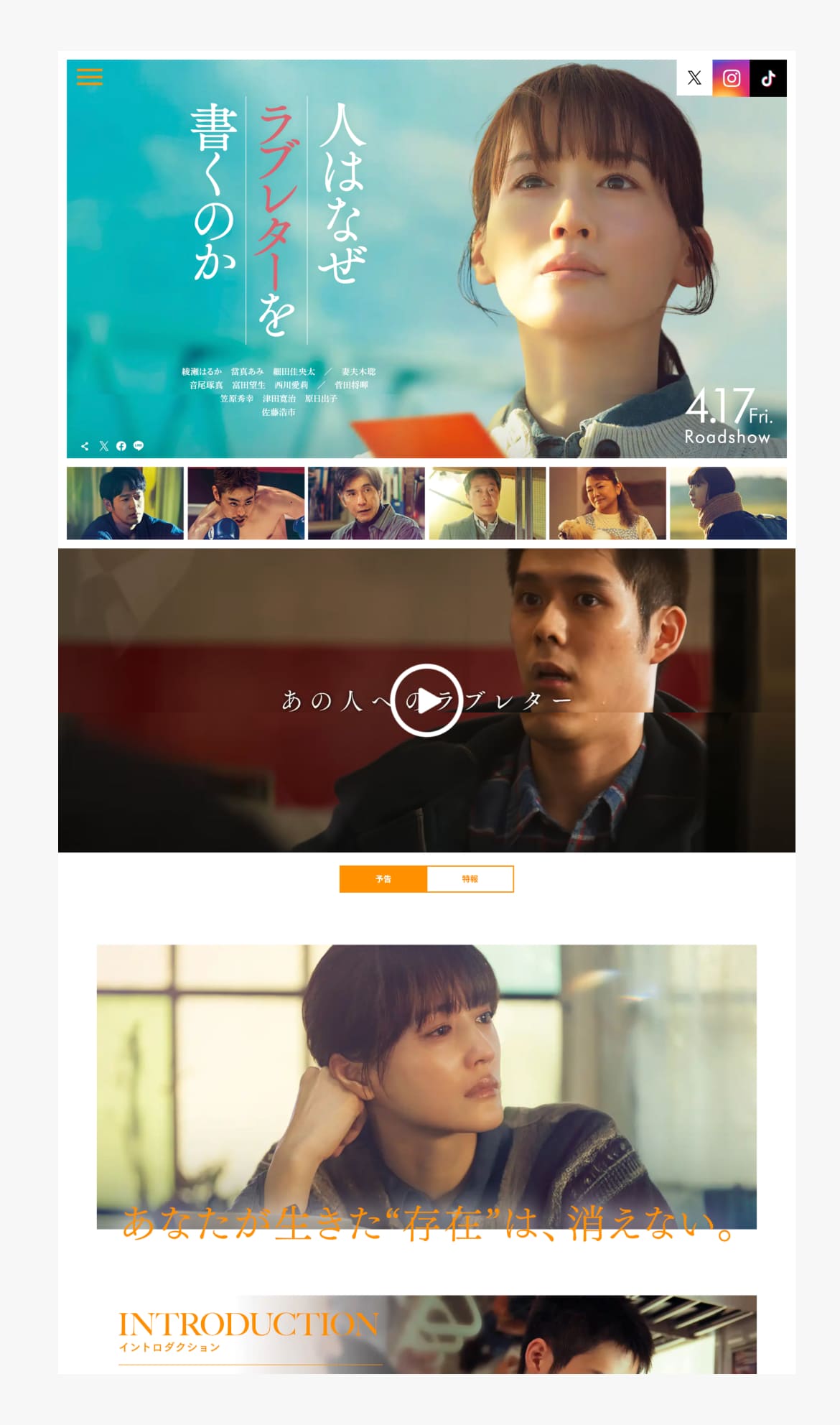The height and width of the screenshot is (1425, 840).
Task: Open the official TikTok page
Action: click(x=768, y=78)
